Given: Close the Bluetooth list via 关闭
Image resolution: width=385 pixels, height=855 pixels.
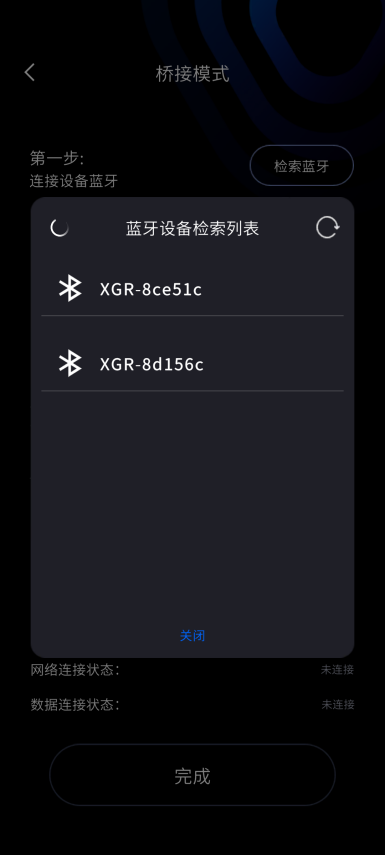Looking at the screenshot, I should click(192, 636).
